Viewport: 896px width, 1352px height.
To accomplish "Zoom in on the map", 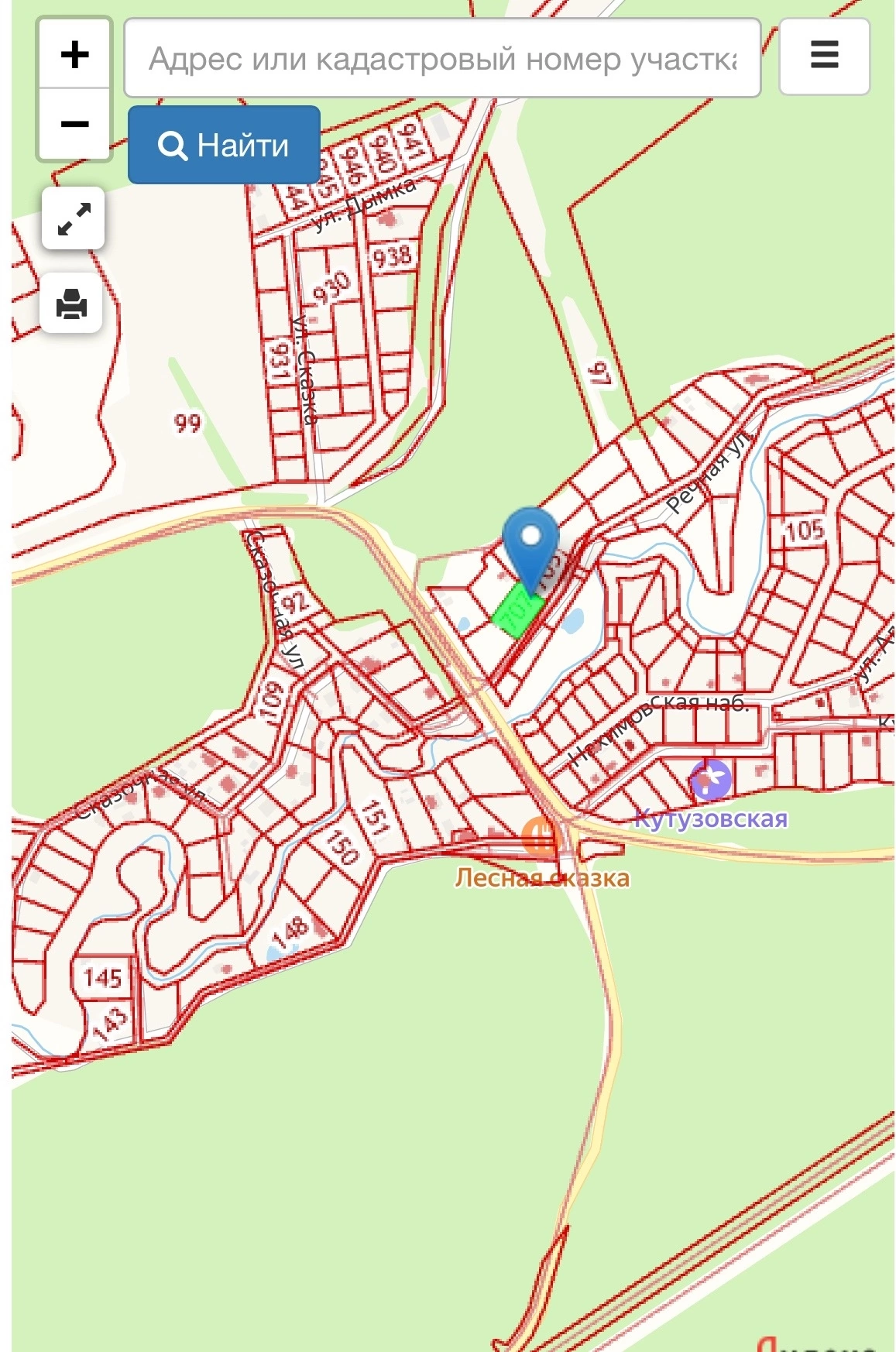I will (74, 55).
